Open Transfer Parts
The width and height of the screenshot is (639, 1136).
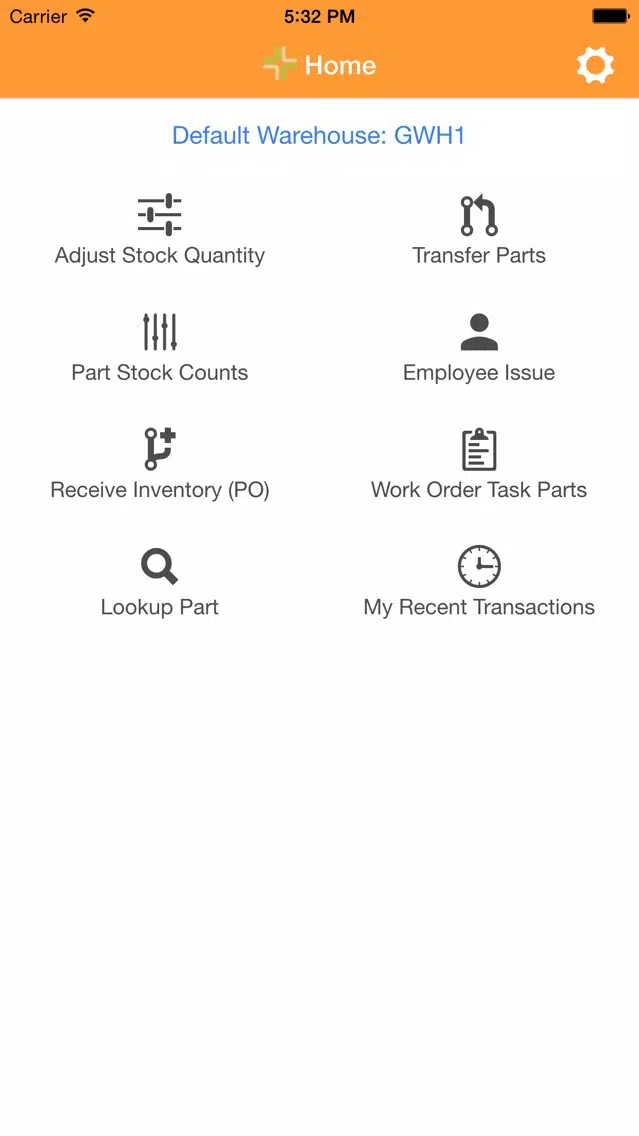479,230
